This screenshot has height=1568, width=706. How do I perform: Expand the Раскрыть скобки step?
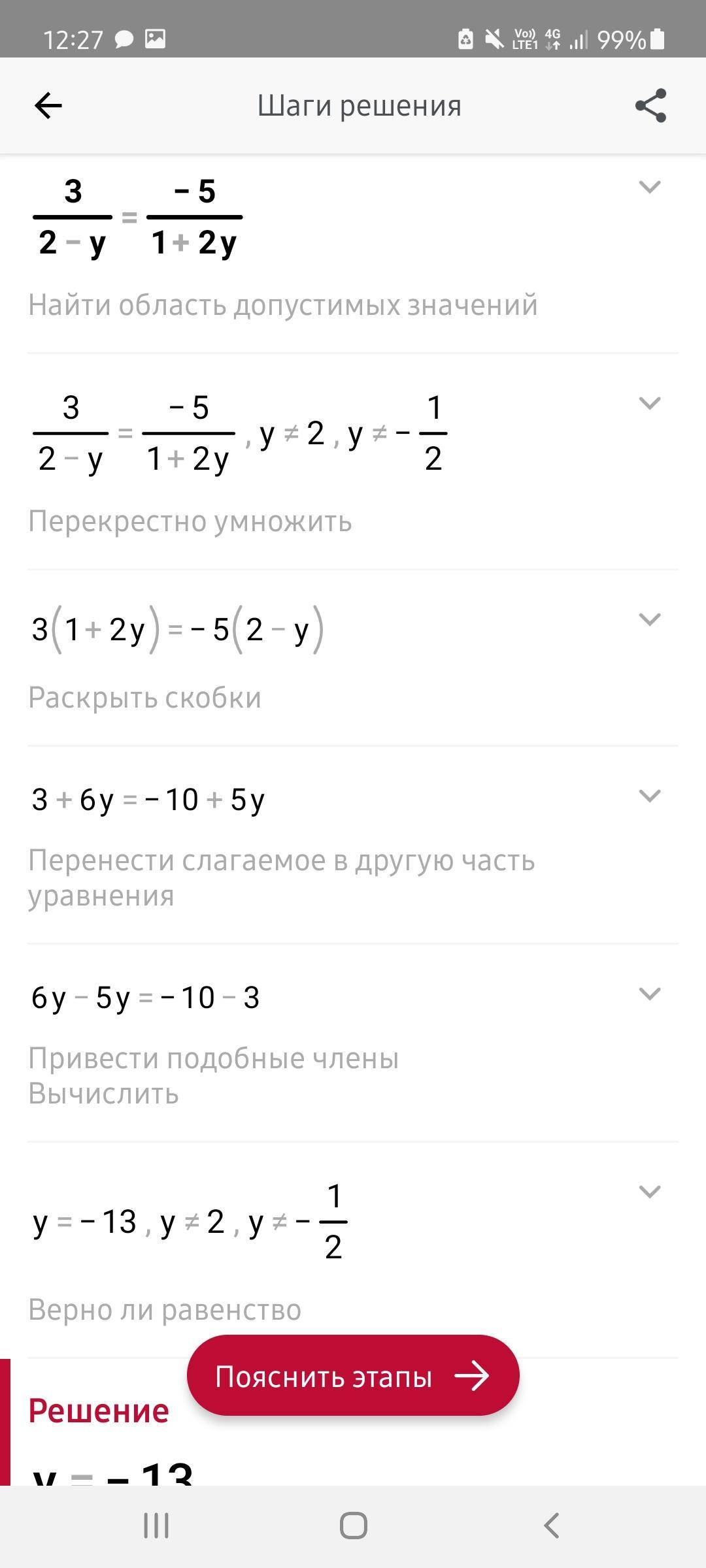point(649,619)
